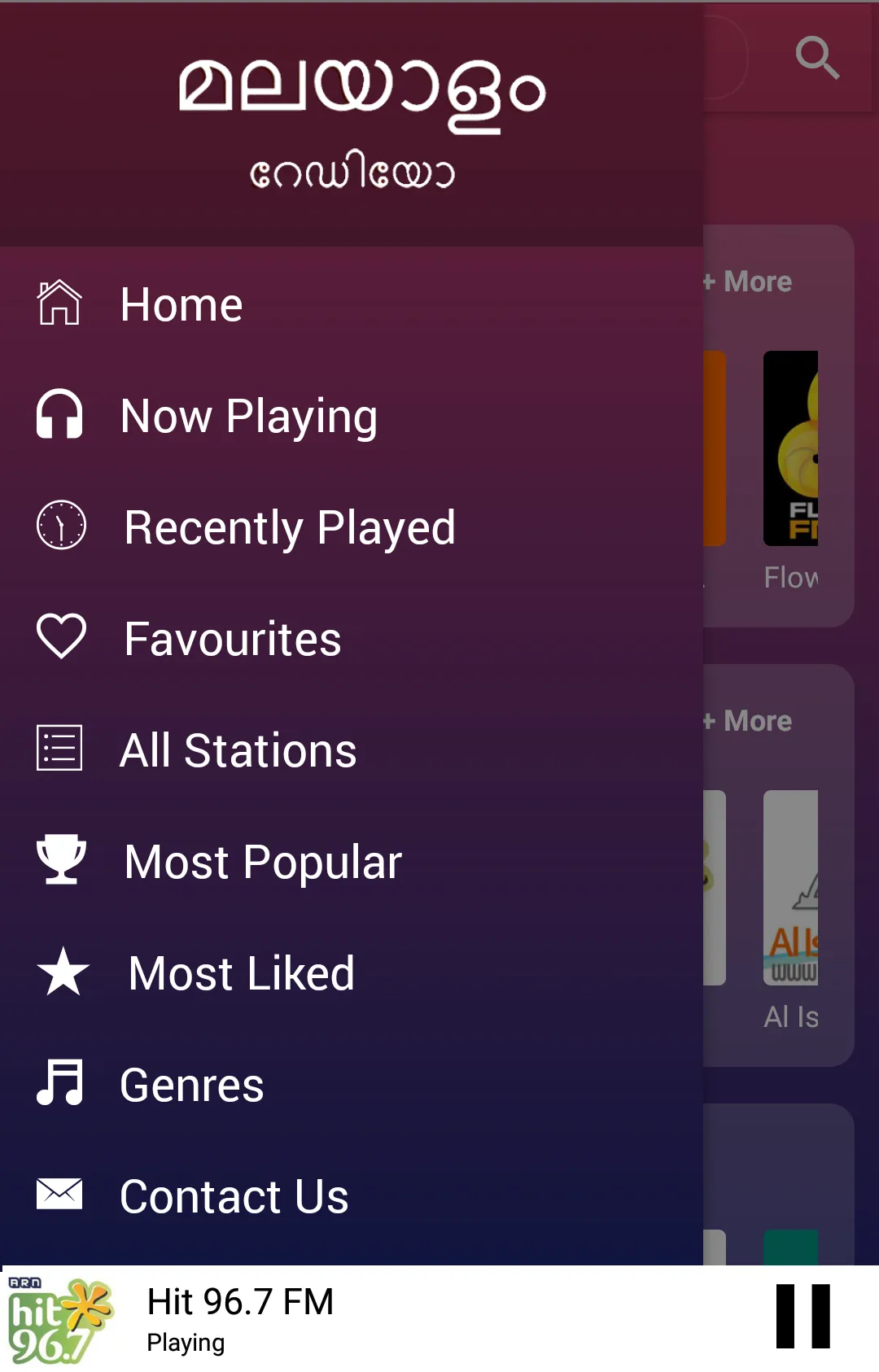The height and width of the screenshot is (1372, 879).
Task: Tap the search magnifier icon
Action: 817,57
